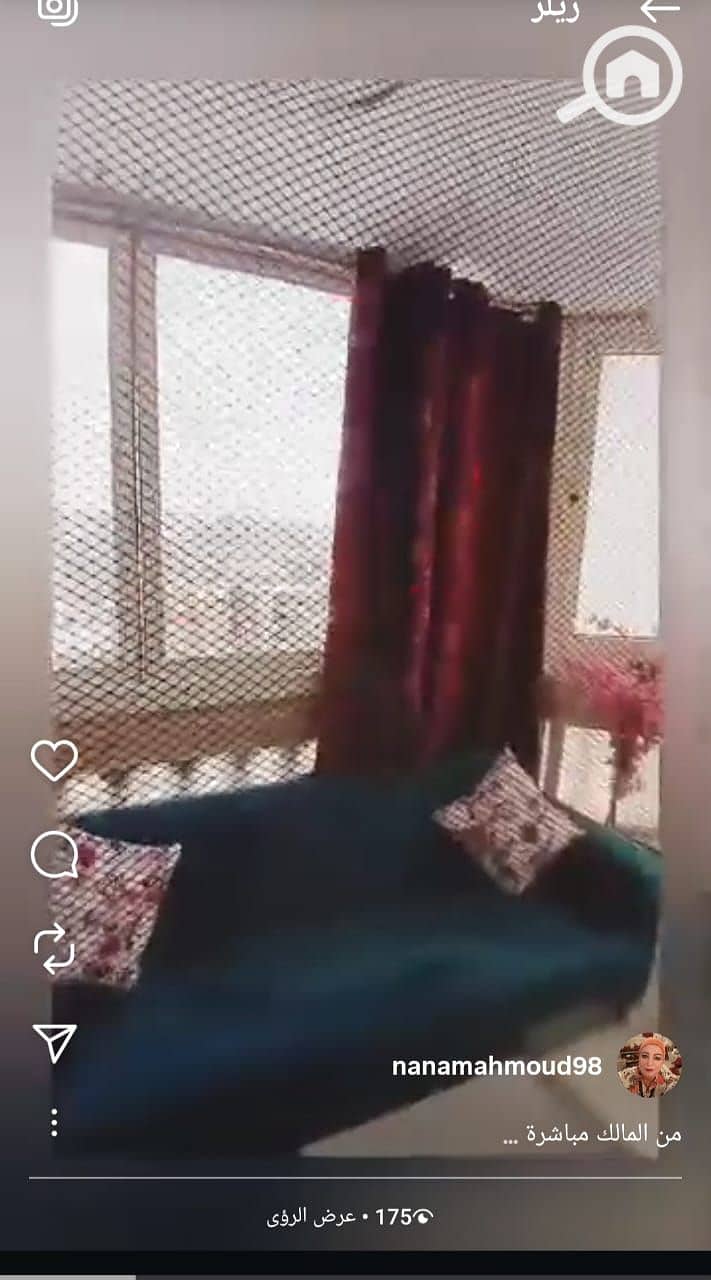This screenshot has height=1280, width=711.
Task: Open the three-dot options menu
Action: point(54,1122)
